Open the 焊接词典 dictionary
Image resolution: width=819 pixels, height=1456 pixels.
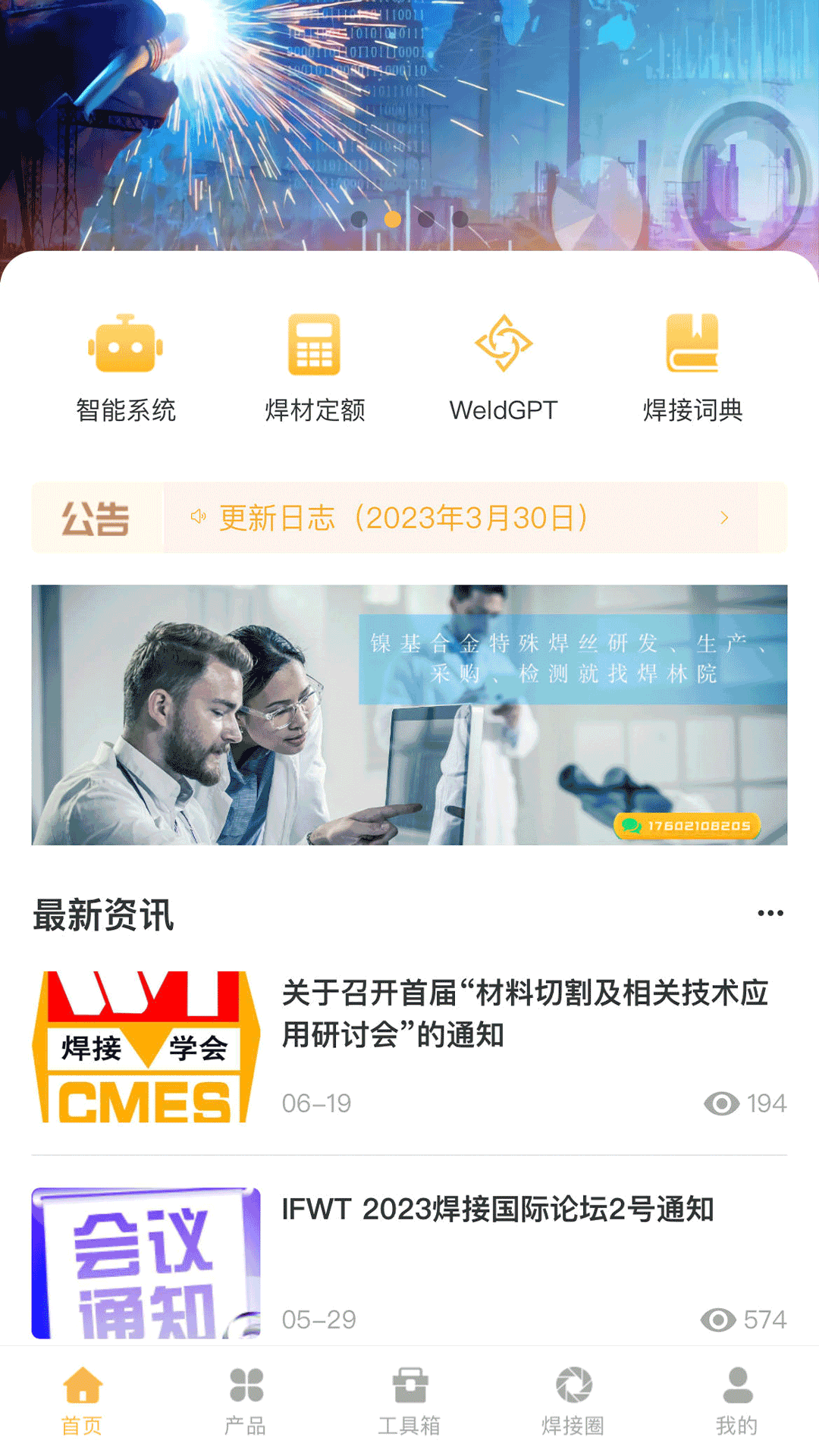click(x=692, y=369)
